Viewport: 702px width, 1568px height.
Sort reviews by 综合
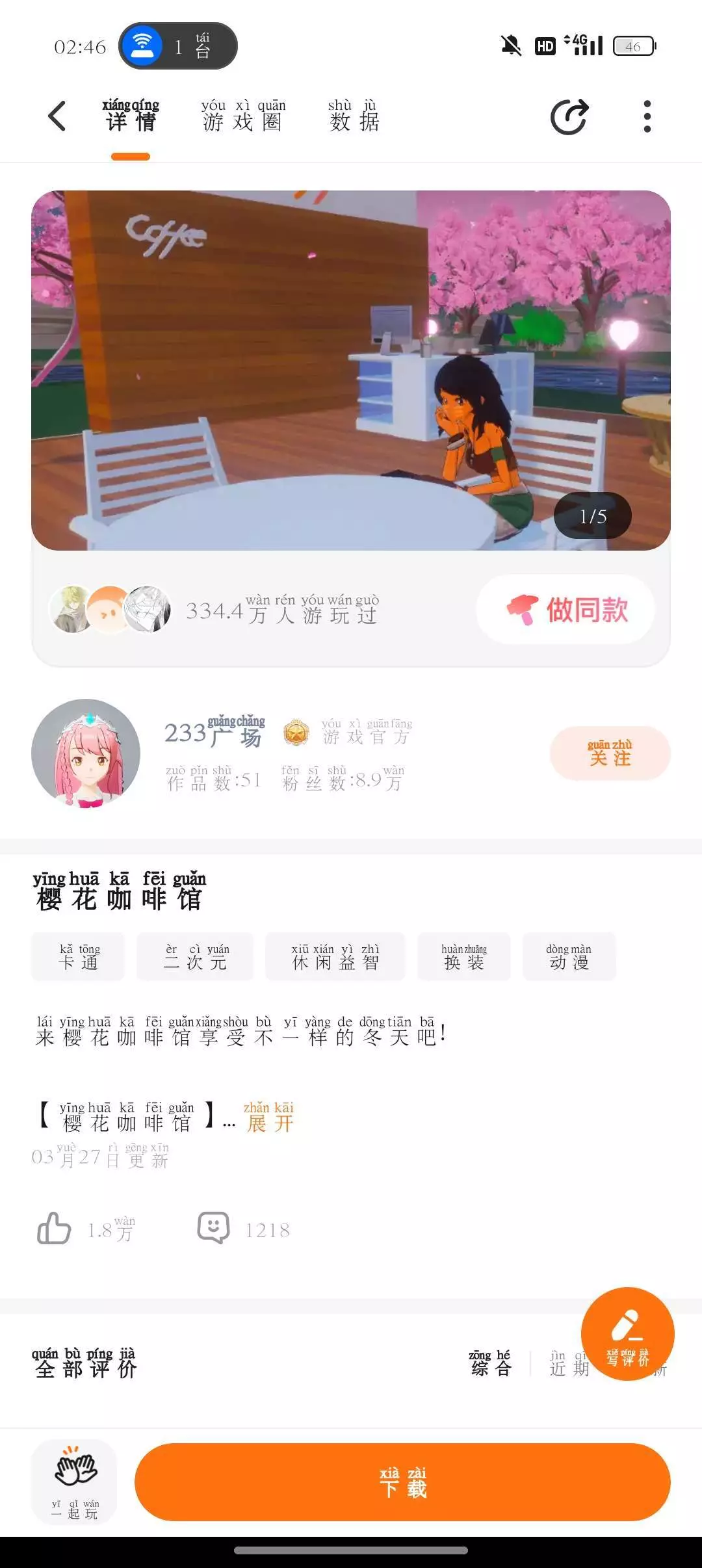coord(490,1363)
